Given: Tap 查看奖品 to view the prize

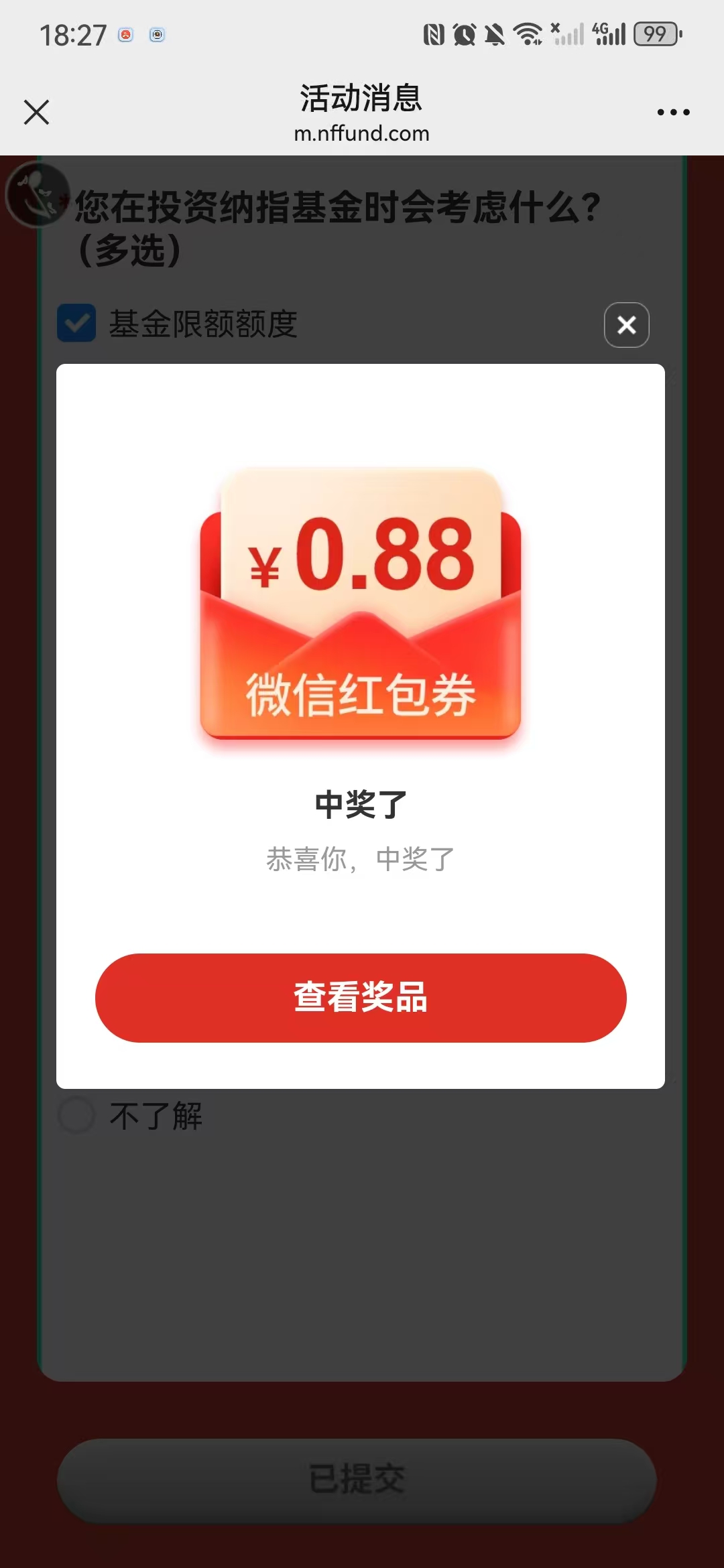Looking at the screenshot, I should [x=361, y=998].
